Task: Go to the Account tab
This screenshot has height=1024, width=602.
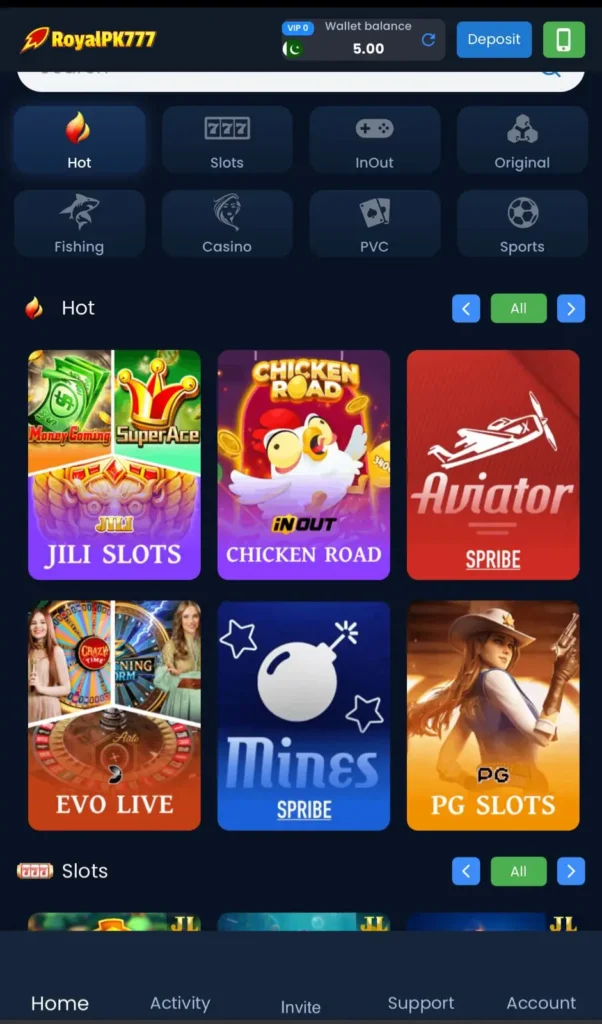Action: (541, 1002)
